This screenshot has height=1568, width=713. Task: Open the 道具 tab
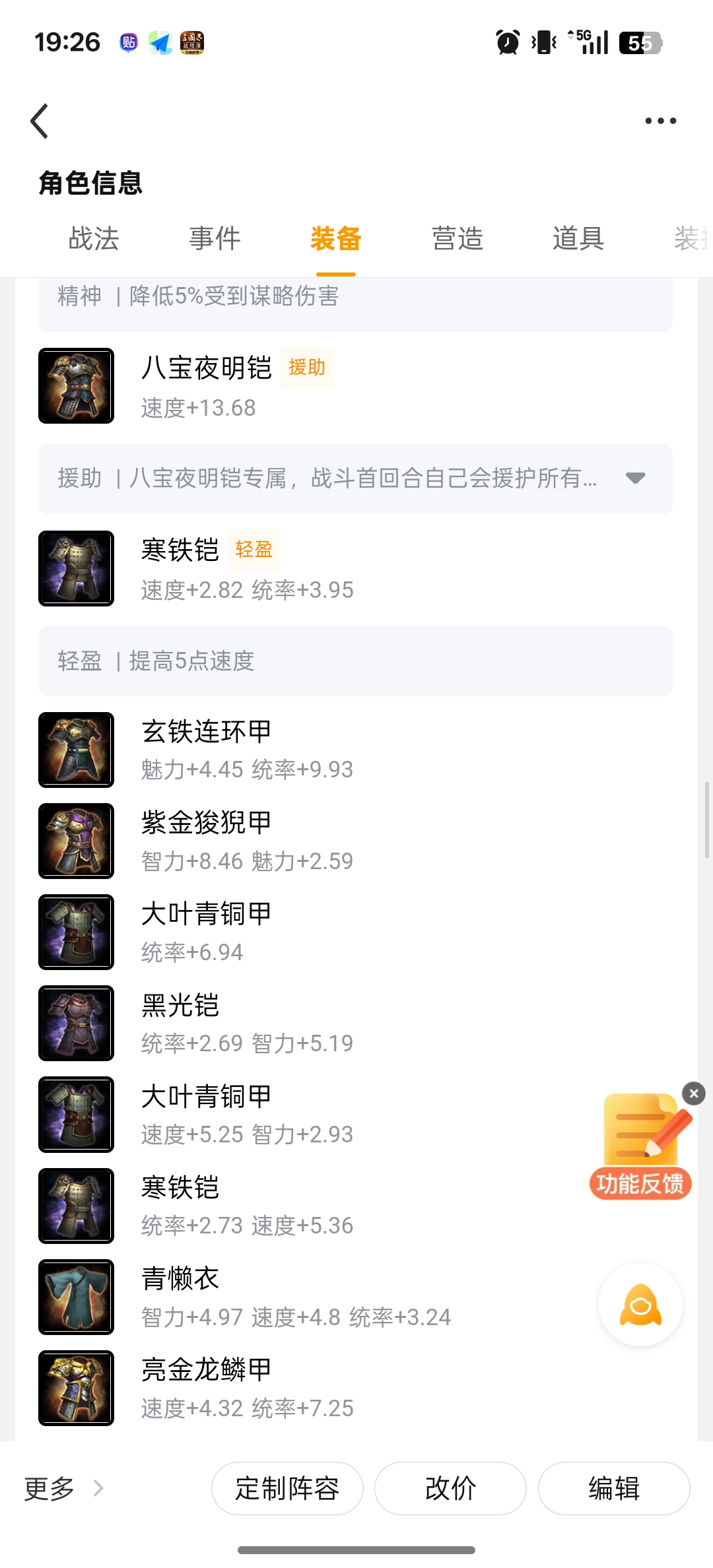[x=578, y=239]
